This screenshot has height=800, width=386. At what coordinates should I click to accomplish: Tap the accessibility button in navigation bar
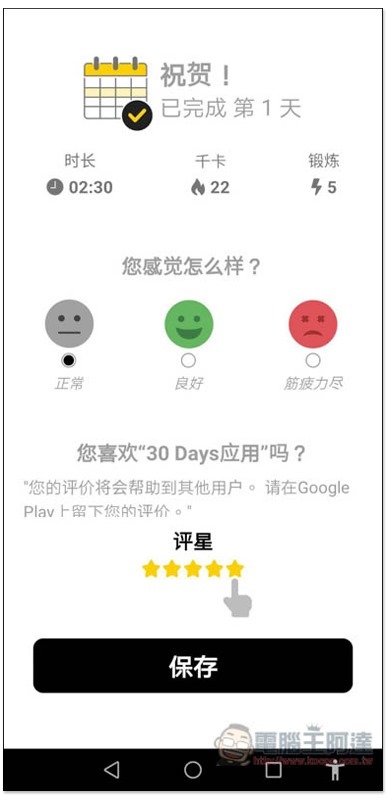tap(335, 770)
